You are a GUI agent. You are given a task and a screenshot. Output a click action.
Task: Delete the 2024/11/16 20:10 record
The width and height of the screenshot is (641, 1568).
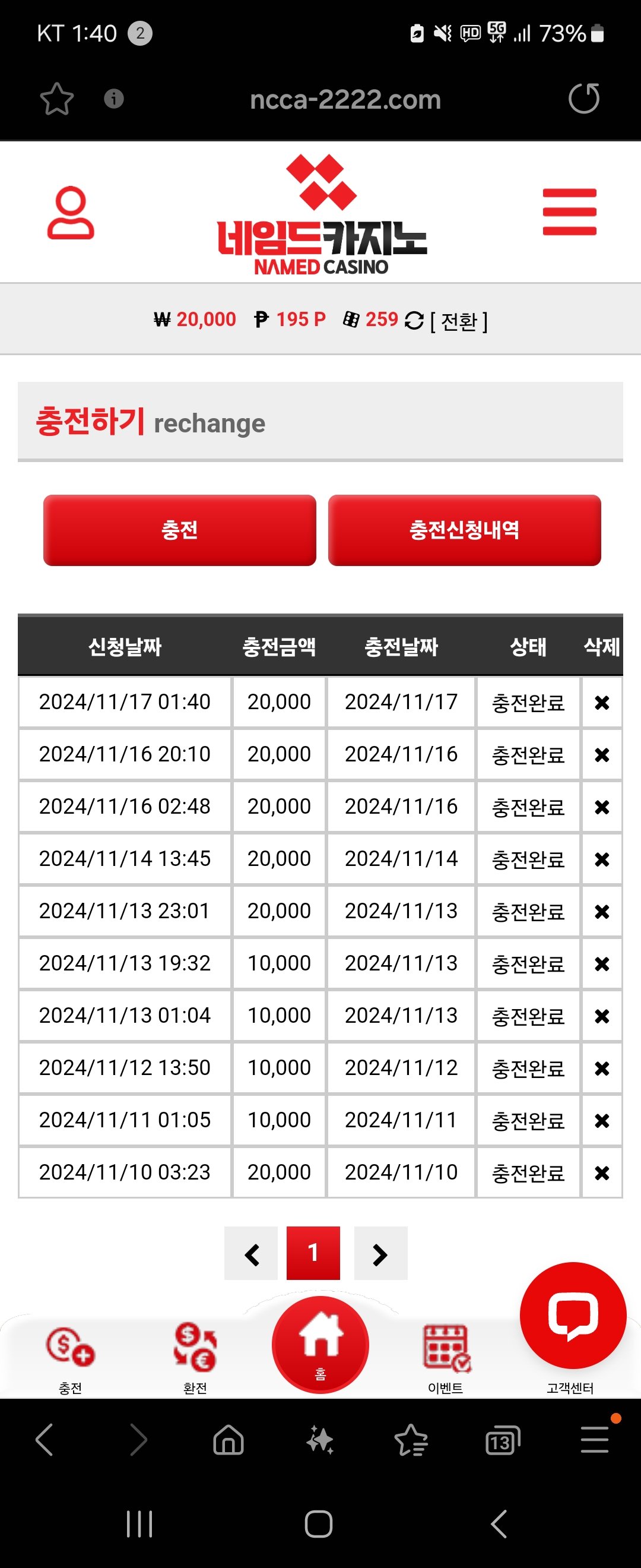[x=601, y=755]
